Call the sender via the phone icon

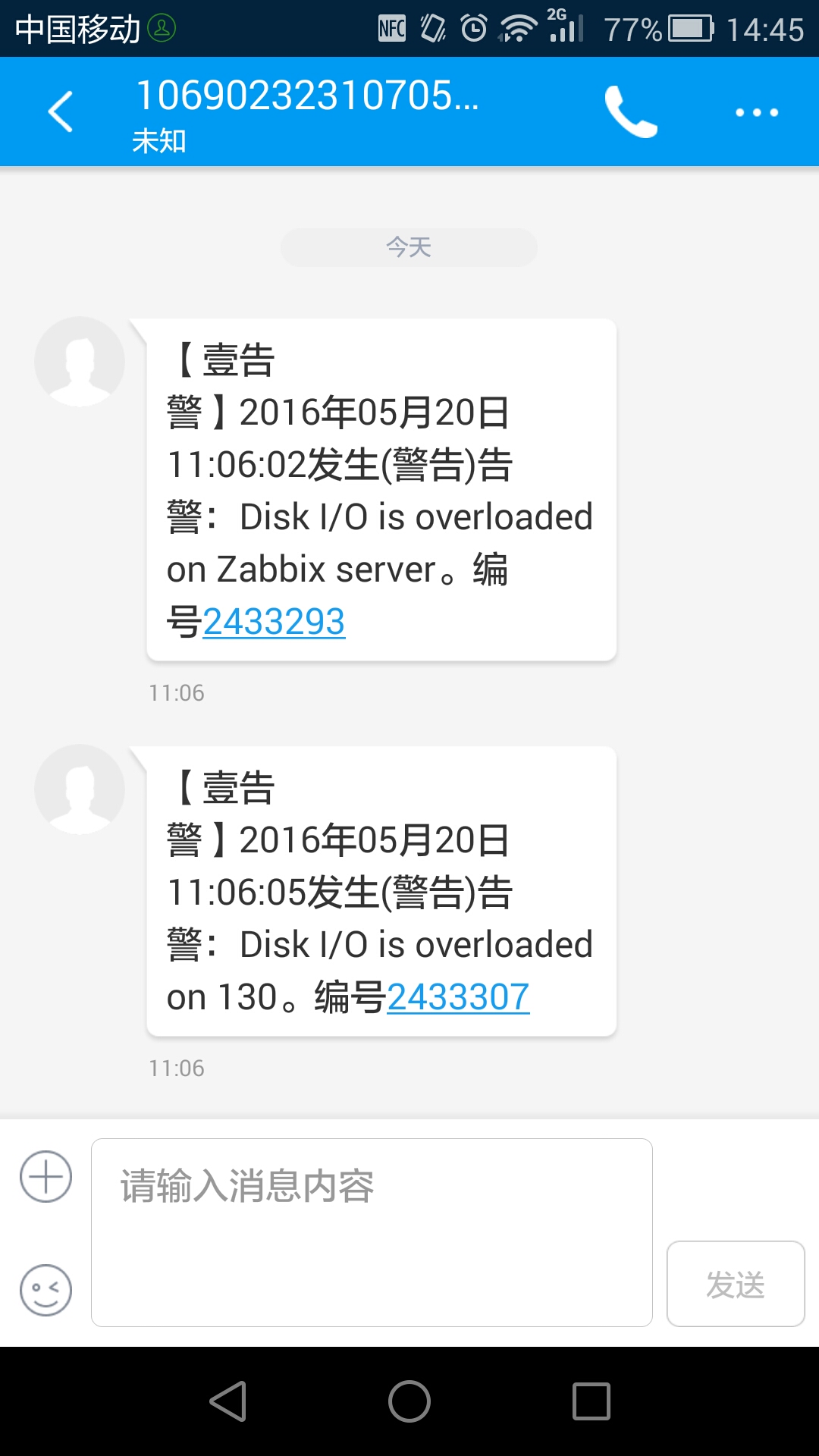631,111
